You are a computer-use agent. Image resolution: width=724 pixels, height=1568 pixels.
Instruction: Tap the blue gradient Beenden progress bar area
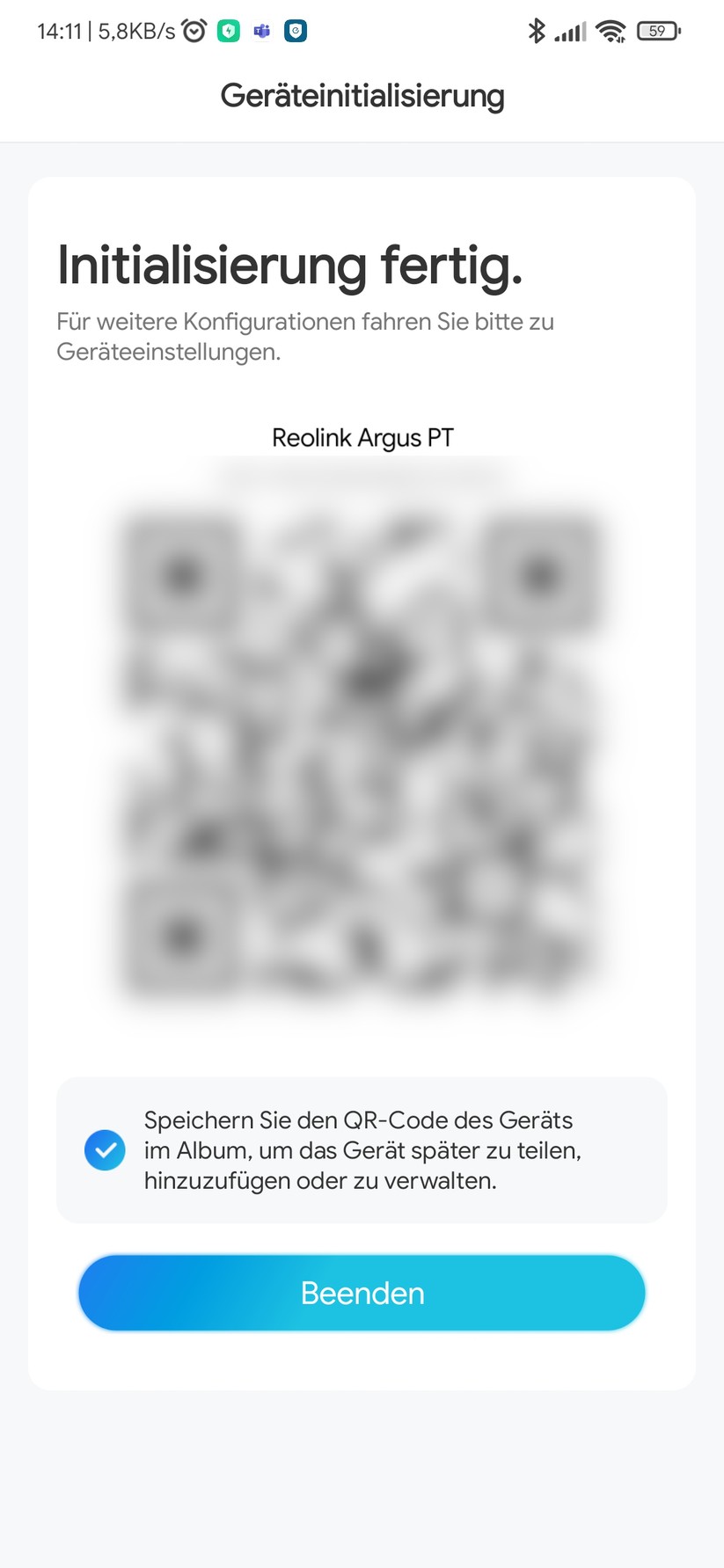pos(362,1292)
